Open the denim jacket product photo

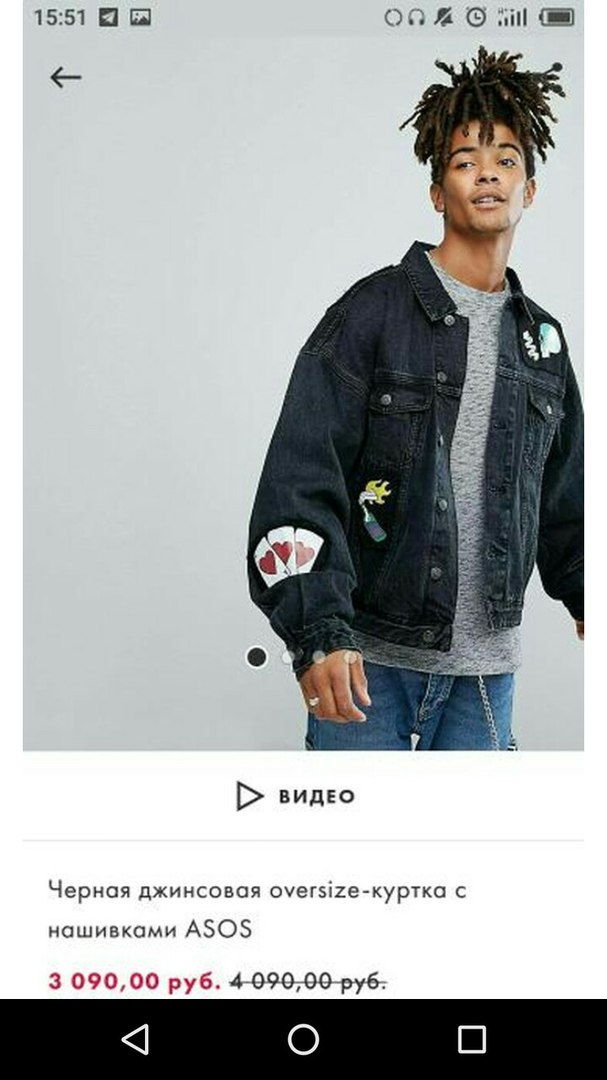coord(303,393)
